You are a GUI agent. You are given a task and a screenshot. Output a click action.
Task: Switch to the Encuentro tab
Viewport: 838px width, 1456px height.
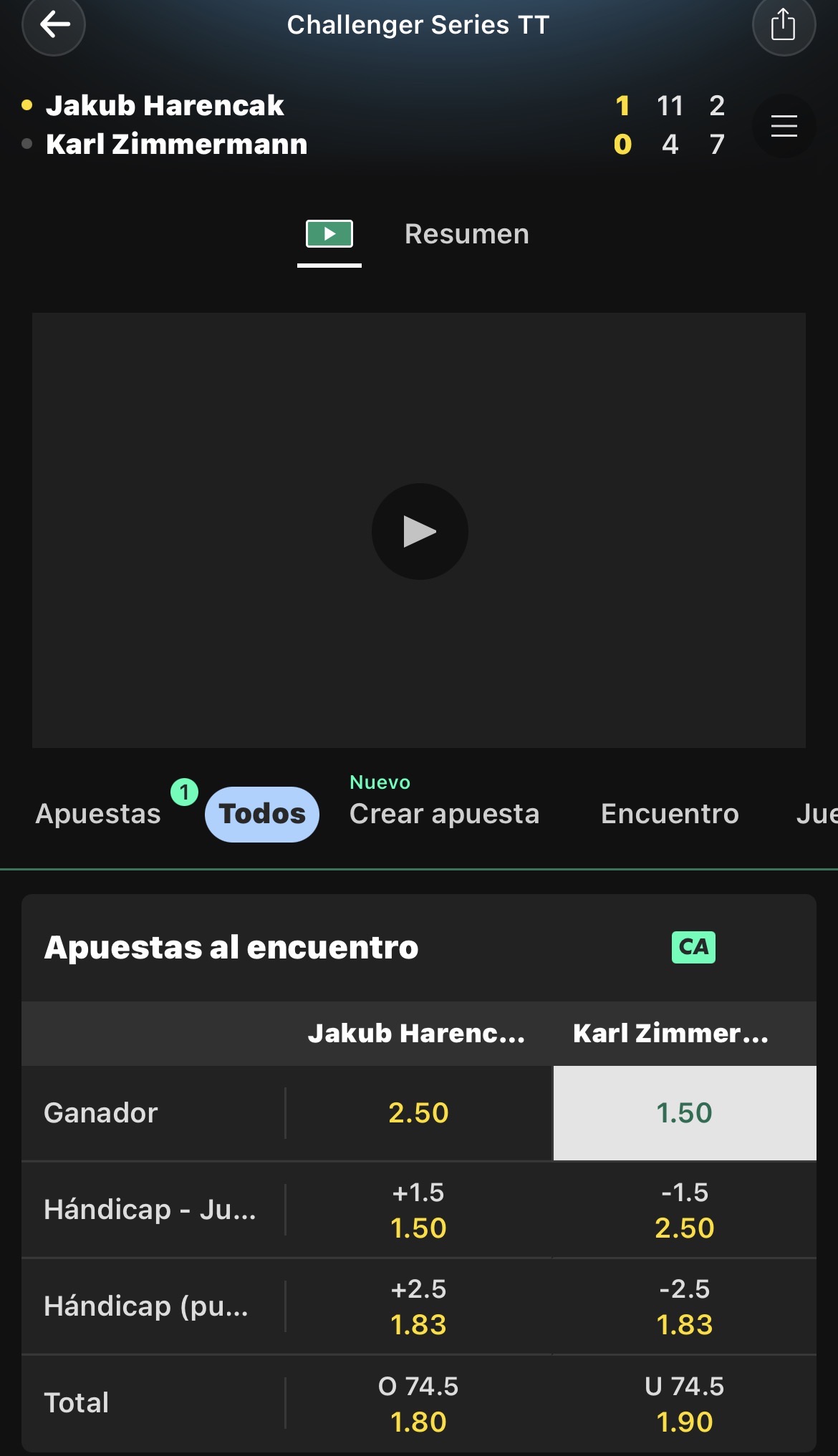(670, 814)
